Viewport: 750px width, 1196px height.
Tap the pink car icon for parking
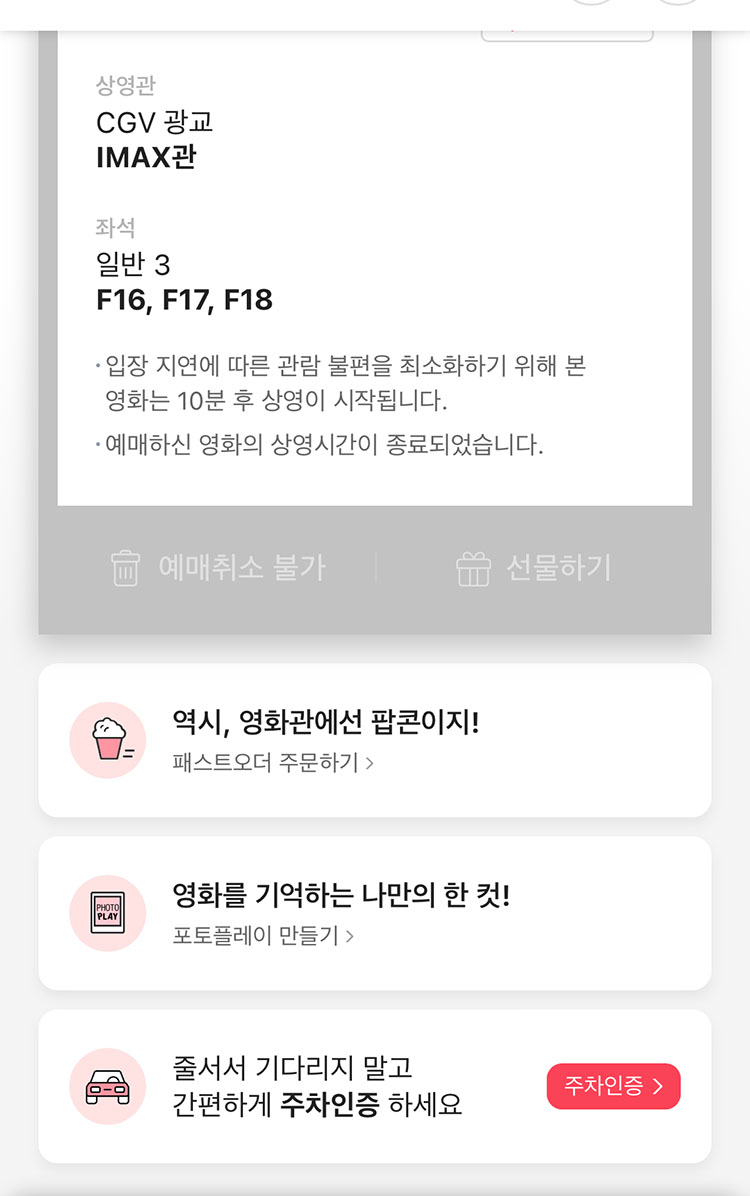[x=107, y=1086]
